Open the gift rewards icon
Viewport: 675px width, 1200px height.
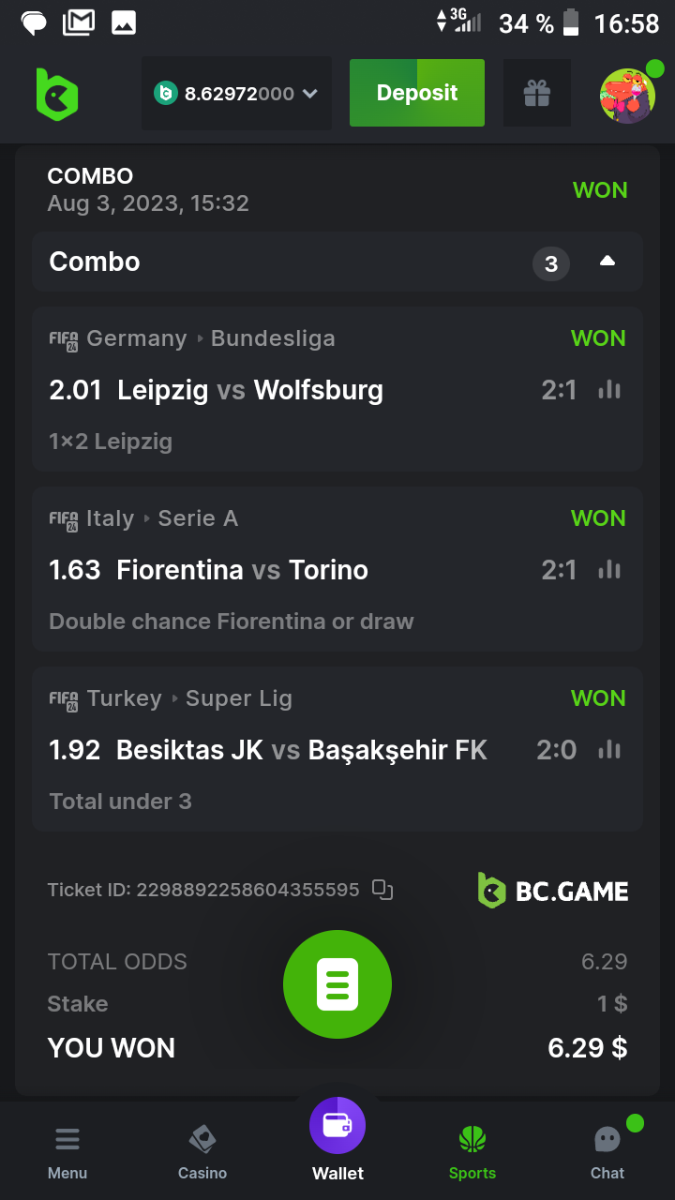coord(537,94)
